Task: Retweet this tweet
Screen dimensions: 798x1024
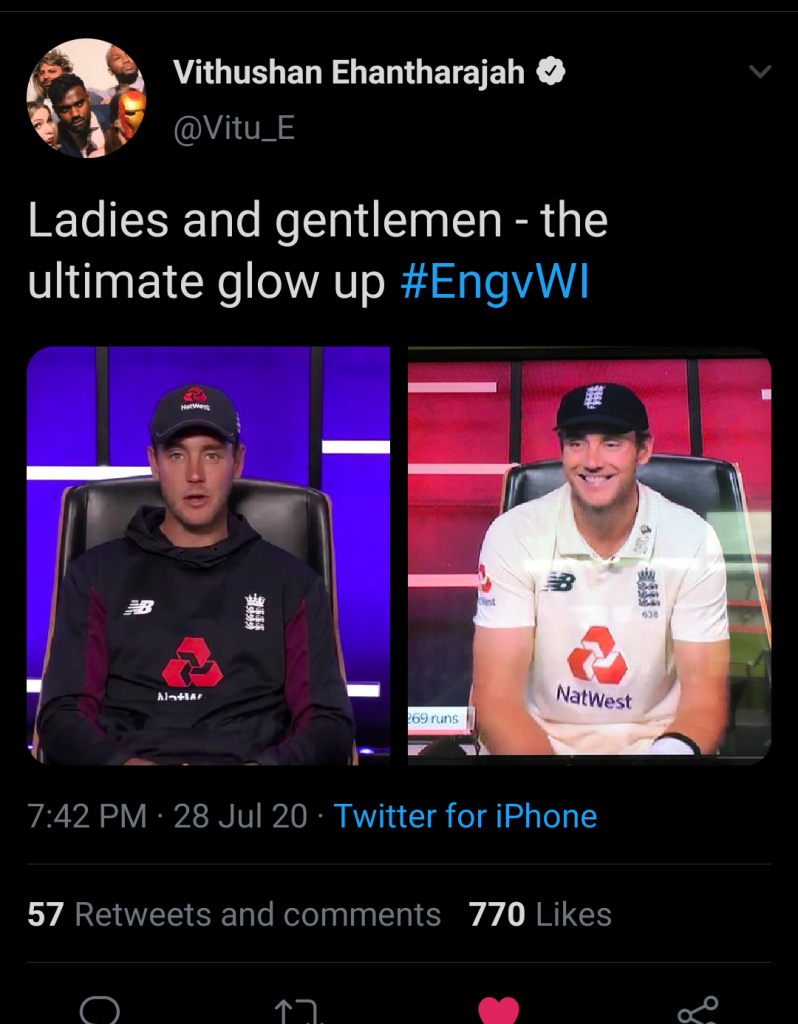Action: click(298, 1012)
